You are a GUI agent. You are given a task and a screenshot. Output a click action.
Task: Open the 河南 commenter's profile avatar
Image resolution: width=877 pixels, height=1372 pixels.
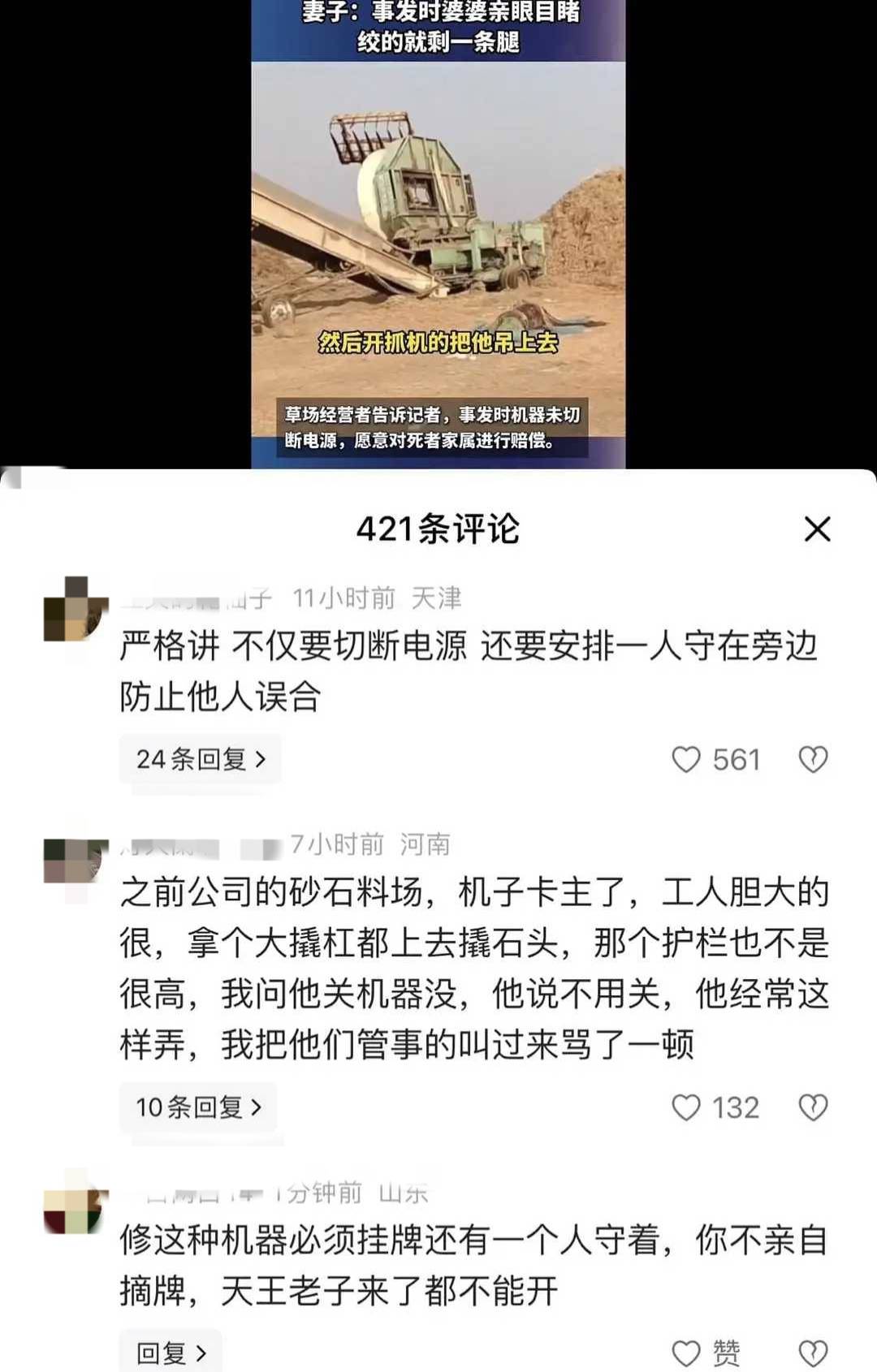pyautogui.click(x=76, y=862)
